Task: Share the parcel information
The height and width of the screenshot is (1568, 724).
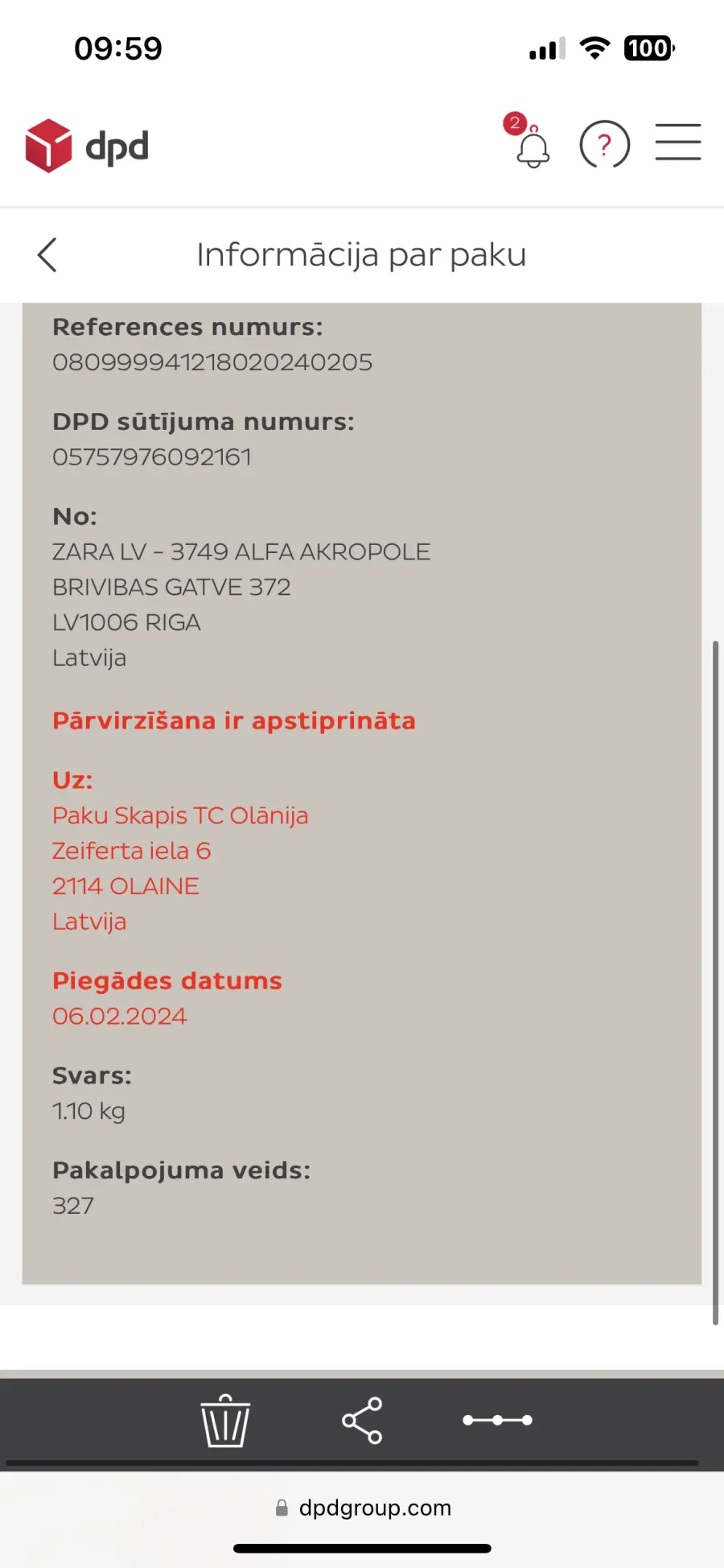Action: point(362,1421)
